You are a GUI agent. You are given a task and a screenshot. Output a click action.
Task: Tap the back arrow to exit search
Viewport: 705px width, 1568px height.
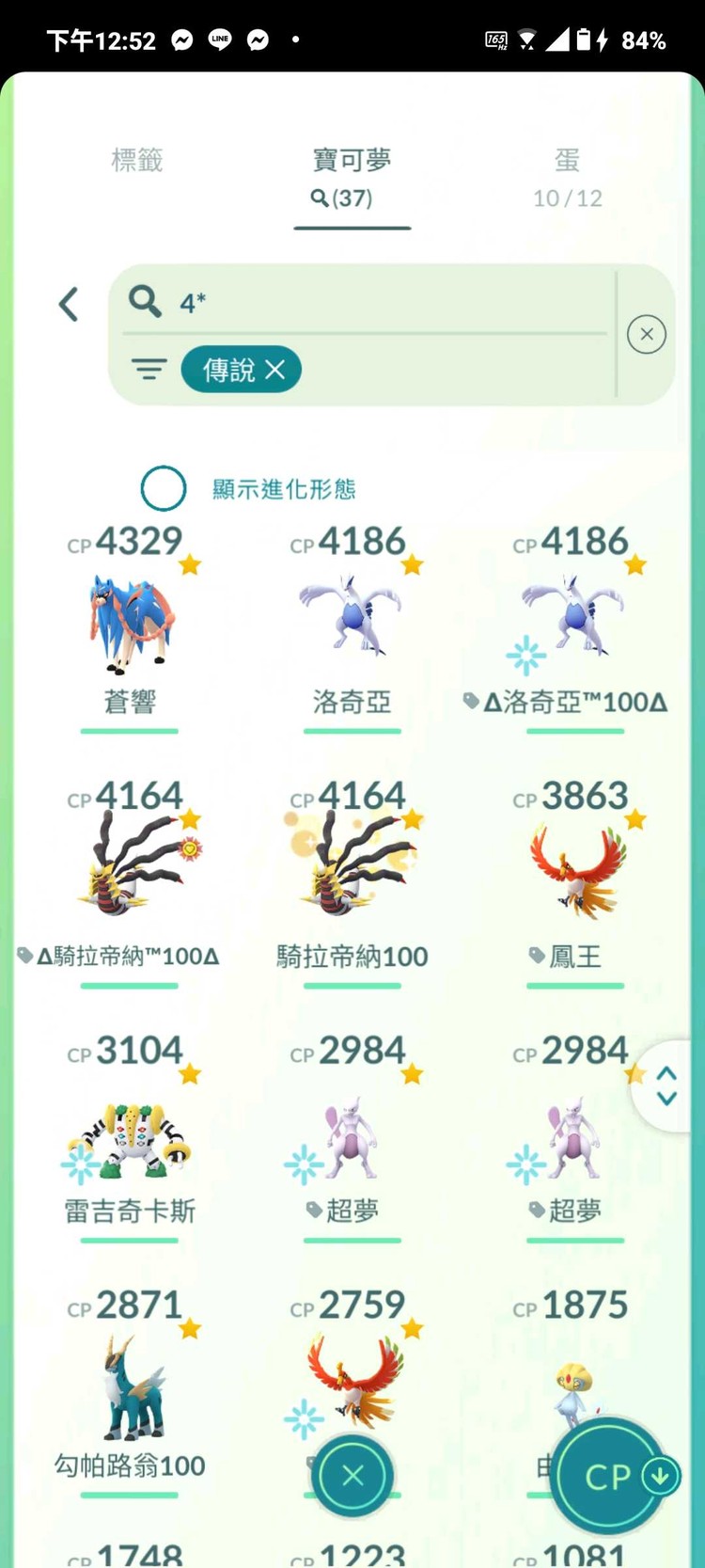[x=68, y=304]
